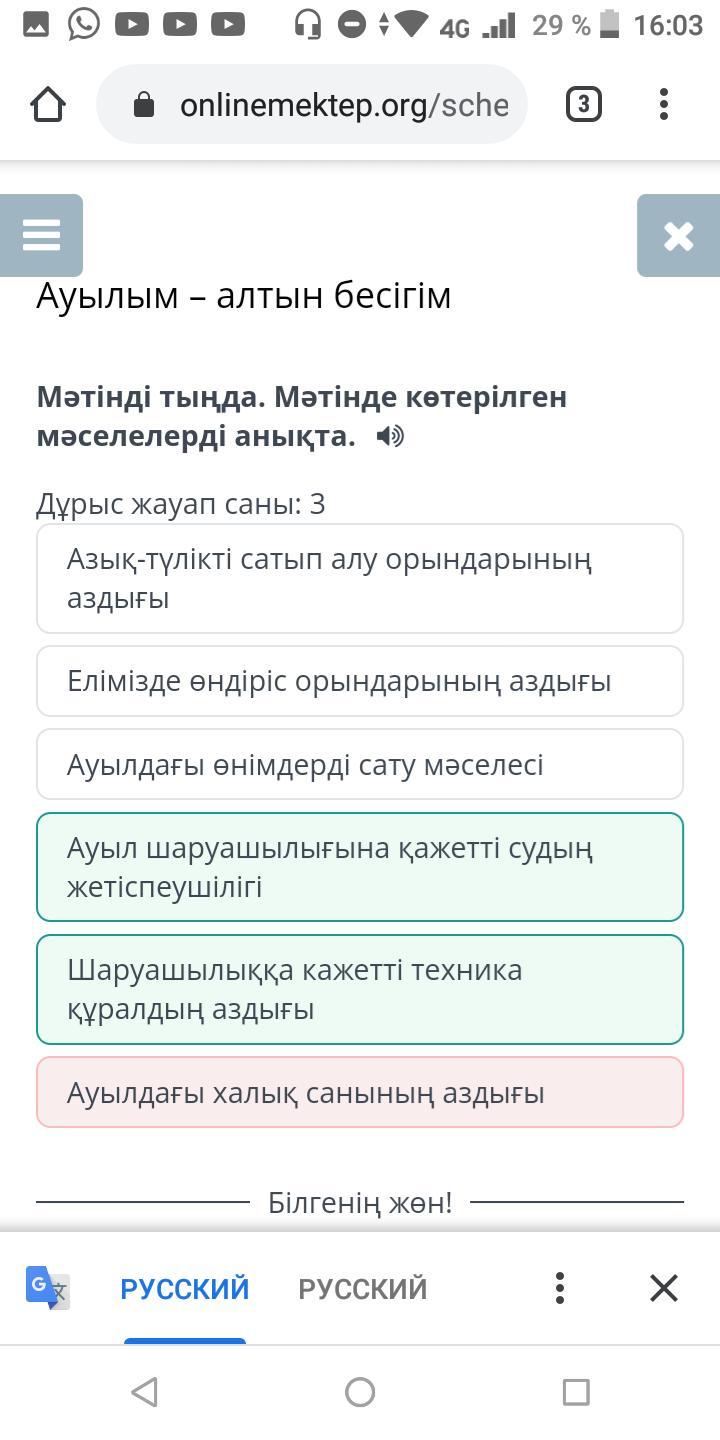Select answer 'Азық-түлікті сатып алу орындарының аздығы'
720x1440 pixels.
360,578
